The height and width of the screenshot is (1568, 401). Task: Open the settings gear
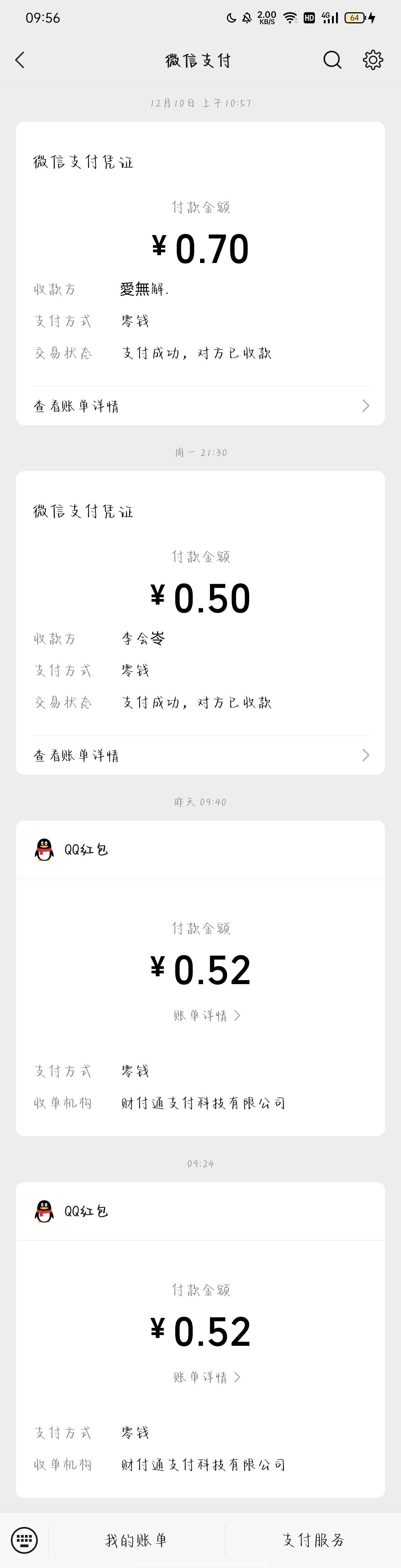[372, 60]
